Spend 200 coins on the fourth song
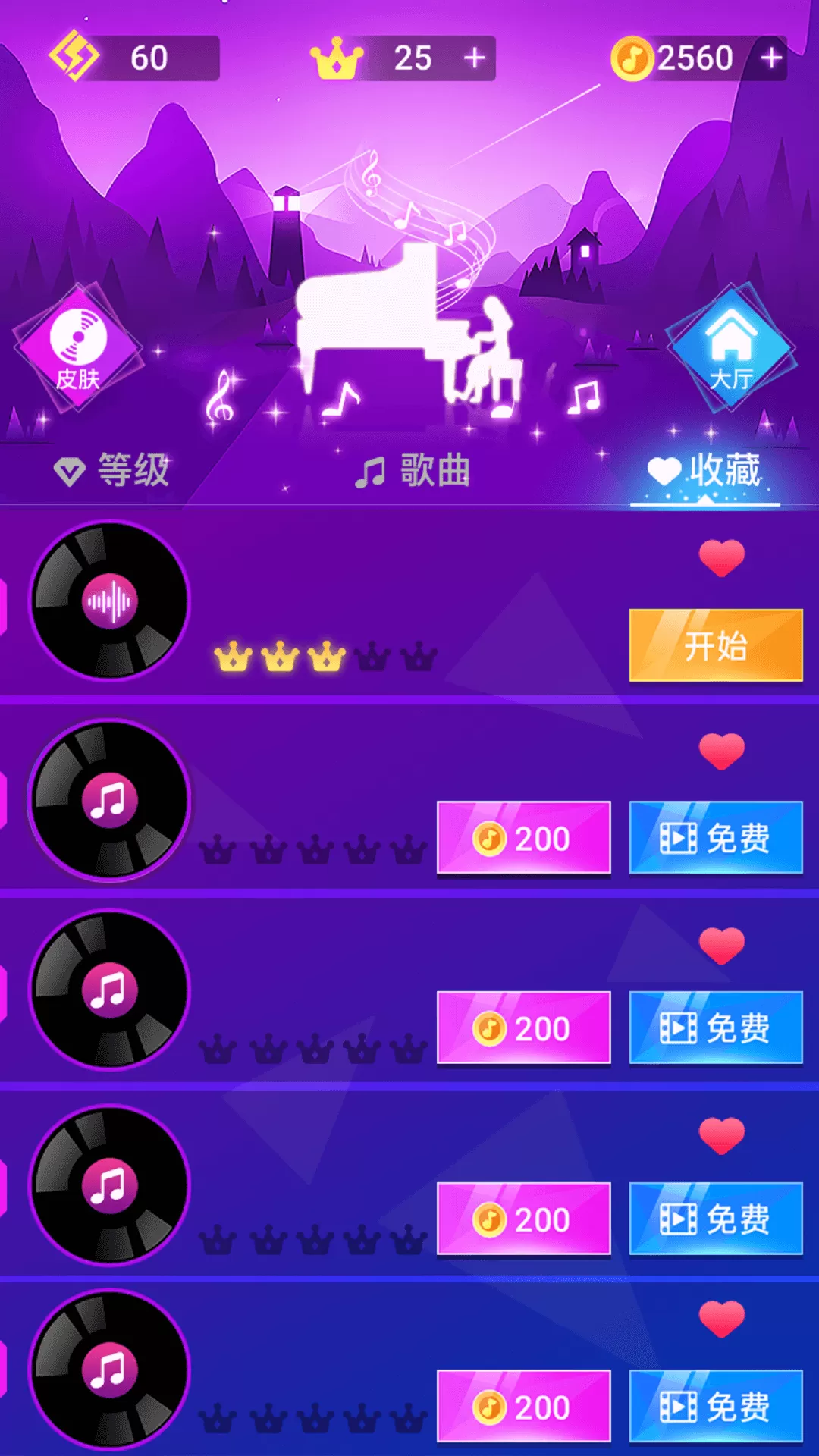The width and height of the screenshot is (819, 1456). 523,1219
